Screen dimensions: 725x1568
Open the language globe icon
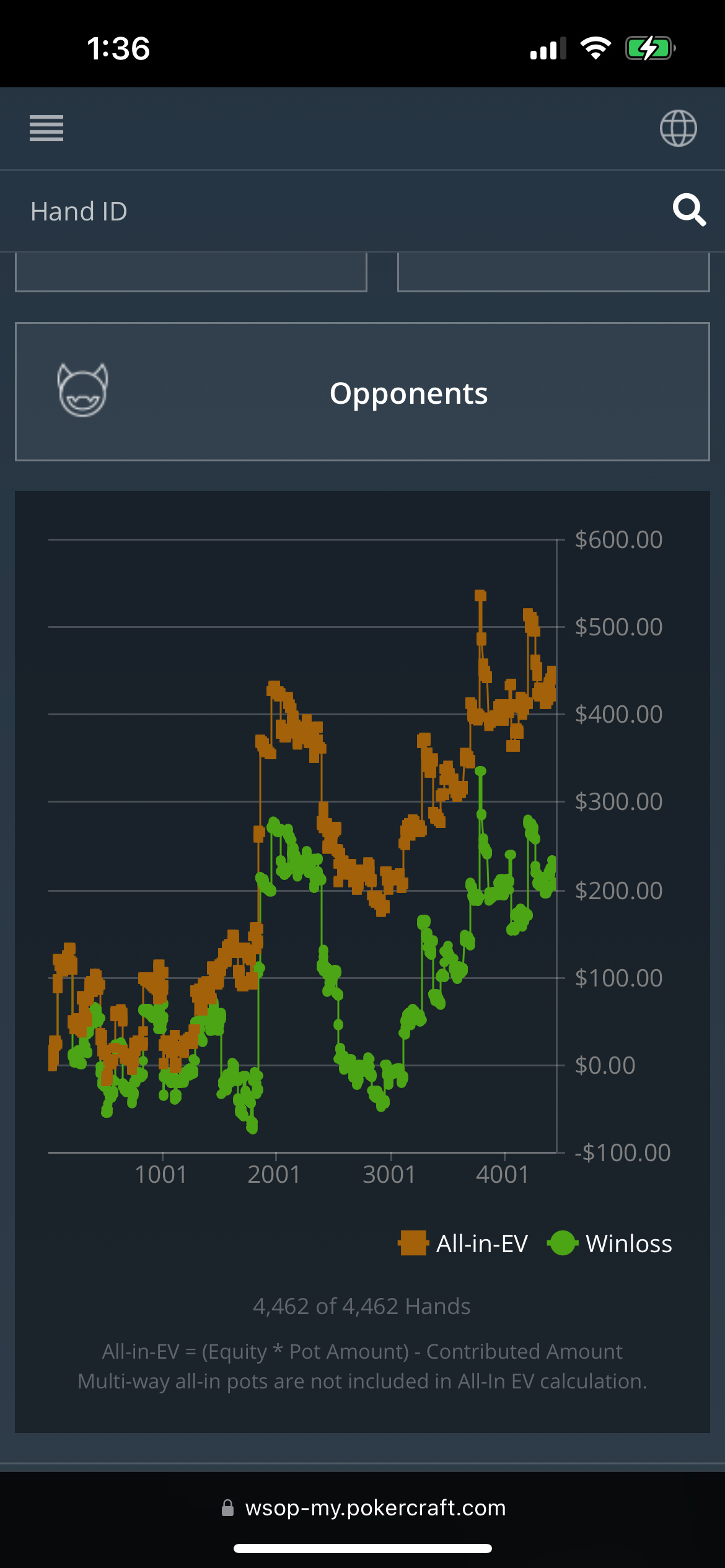[678, 128]
